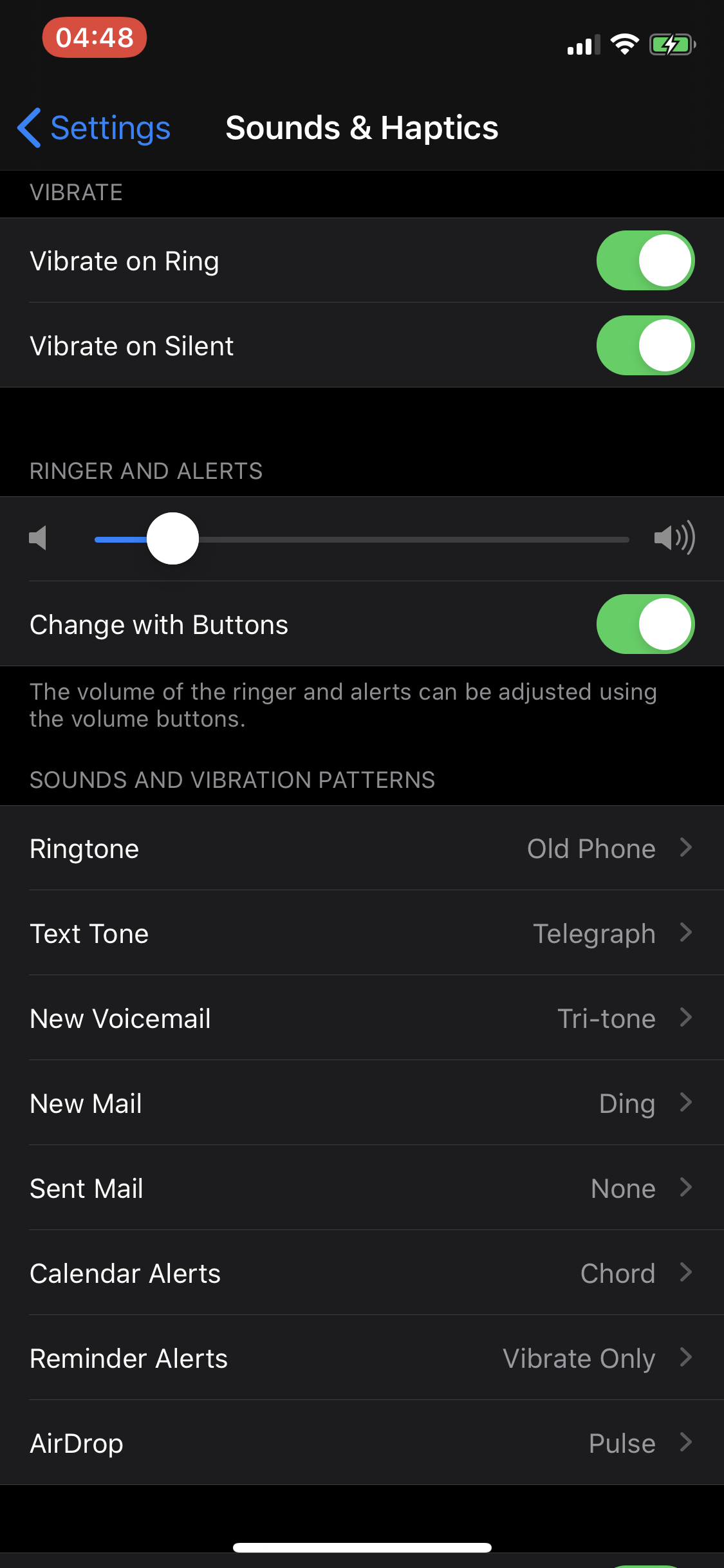724x1568 pixels.
Task: Toggle Change with Buttons off
Action: pos(645,624)
